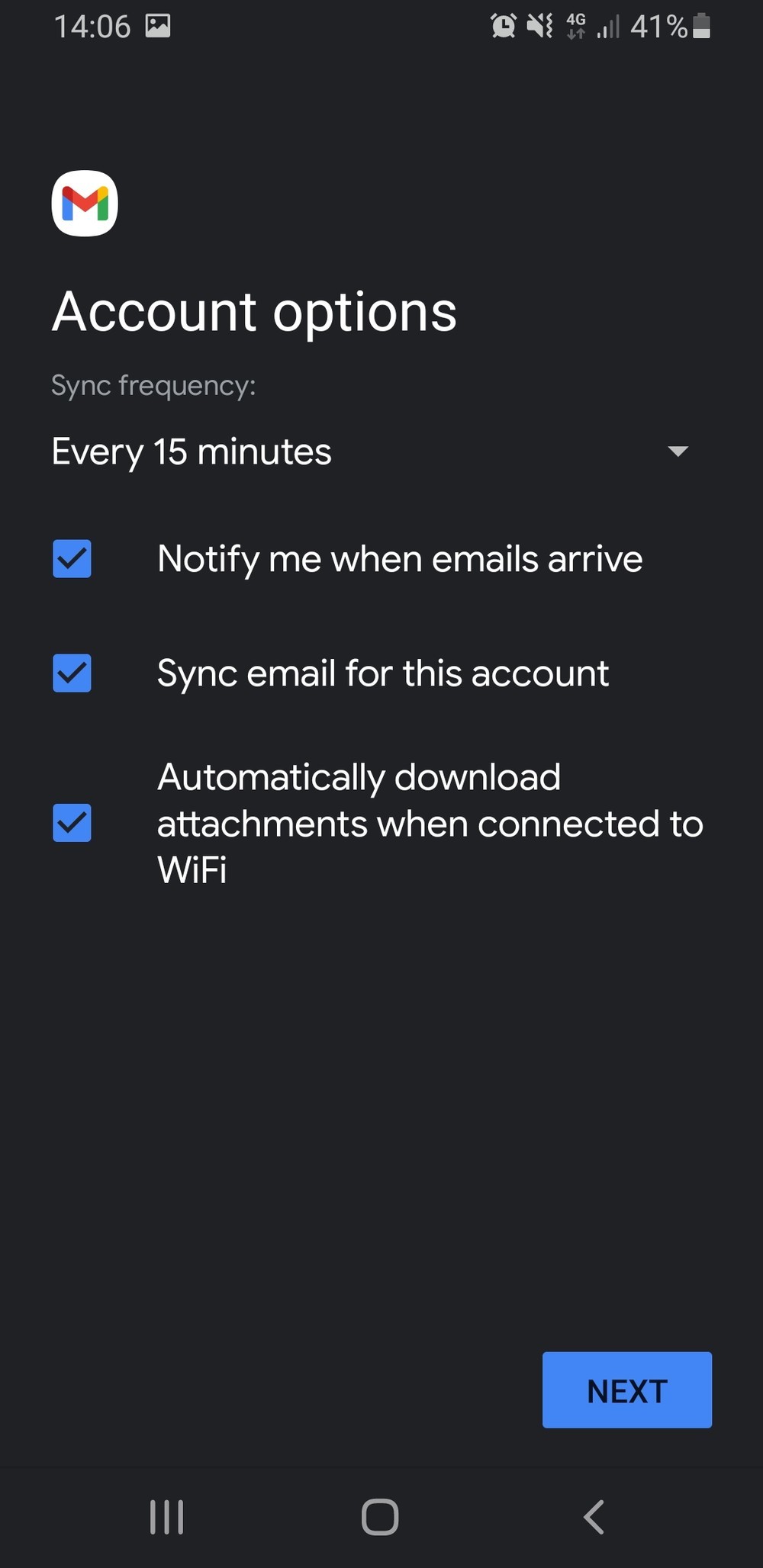Go back using the navigation bar
The image size is (763, 1568).
(x=594, y=1517)
